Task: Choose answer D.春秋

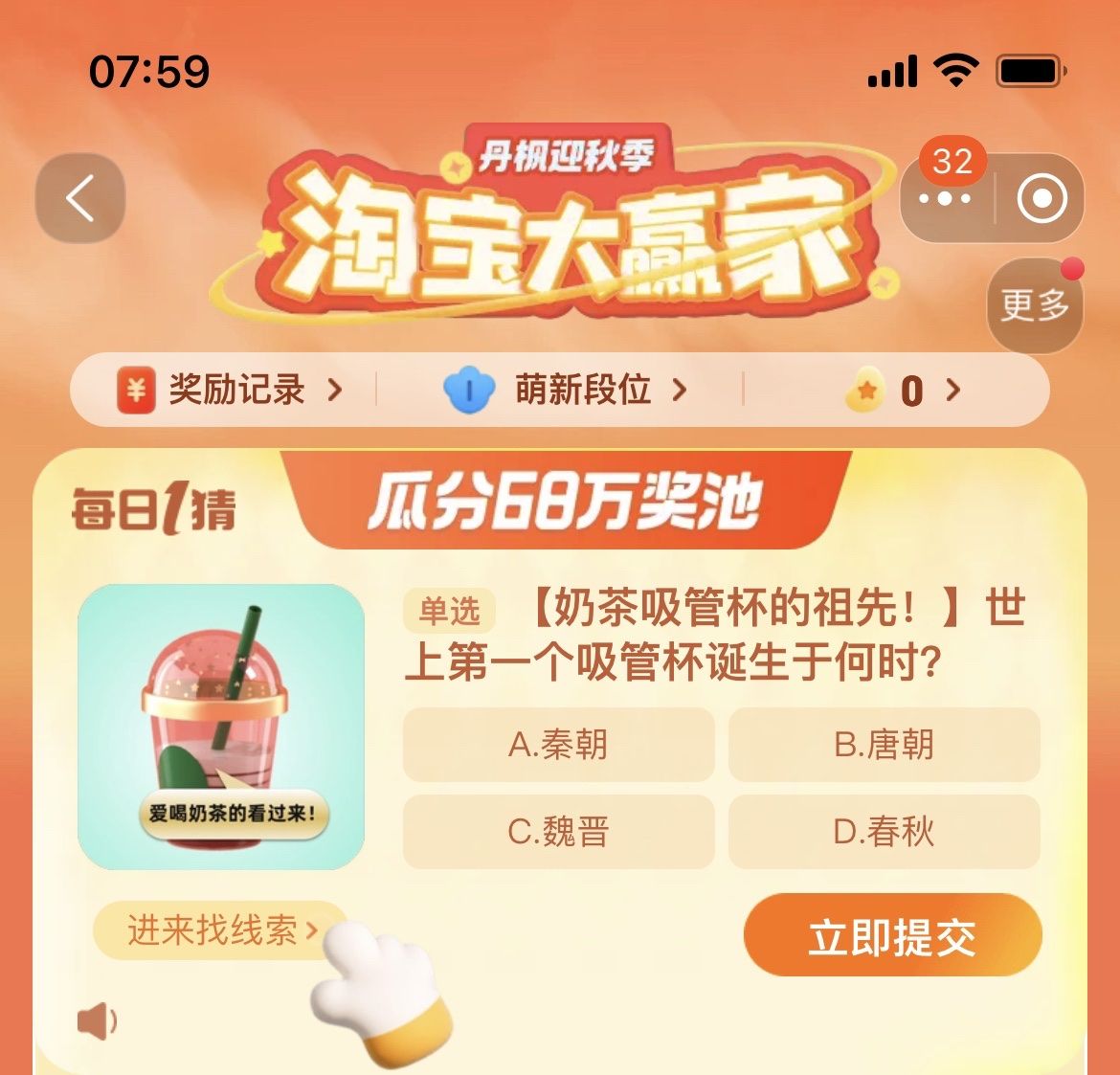Action: [884, 832]
